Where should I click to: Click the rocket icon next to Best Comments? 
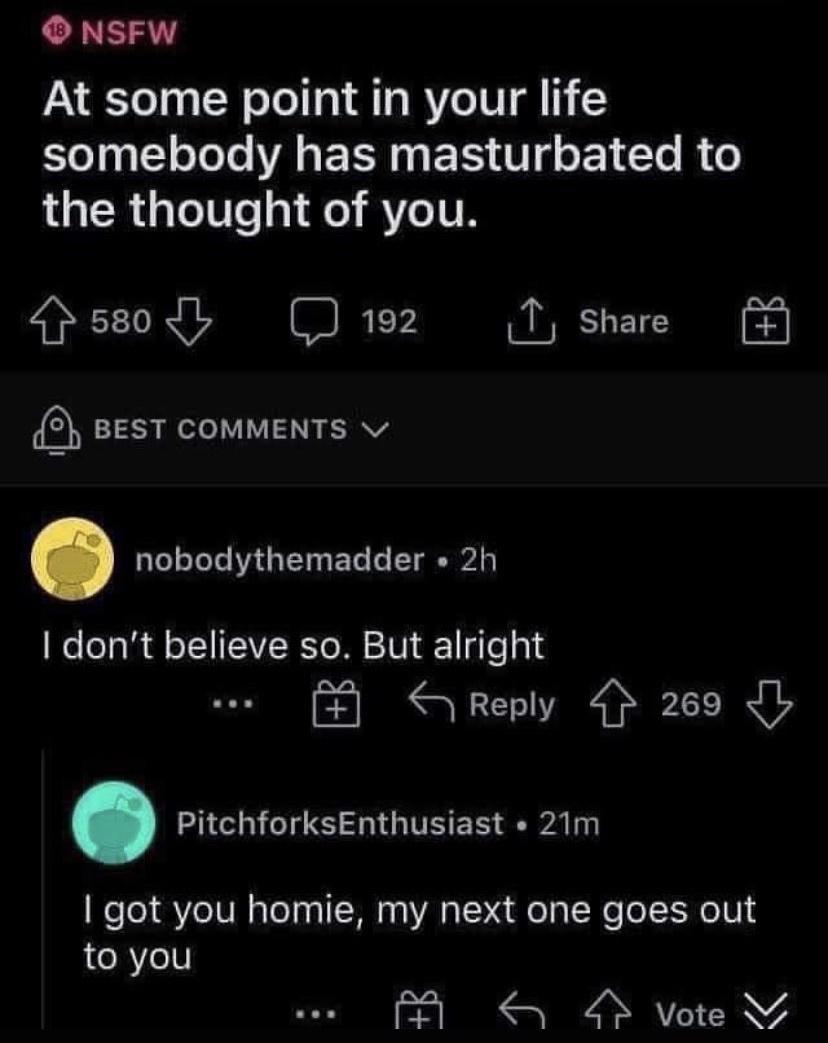55,430
